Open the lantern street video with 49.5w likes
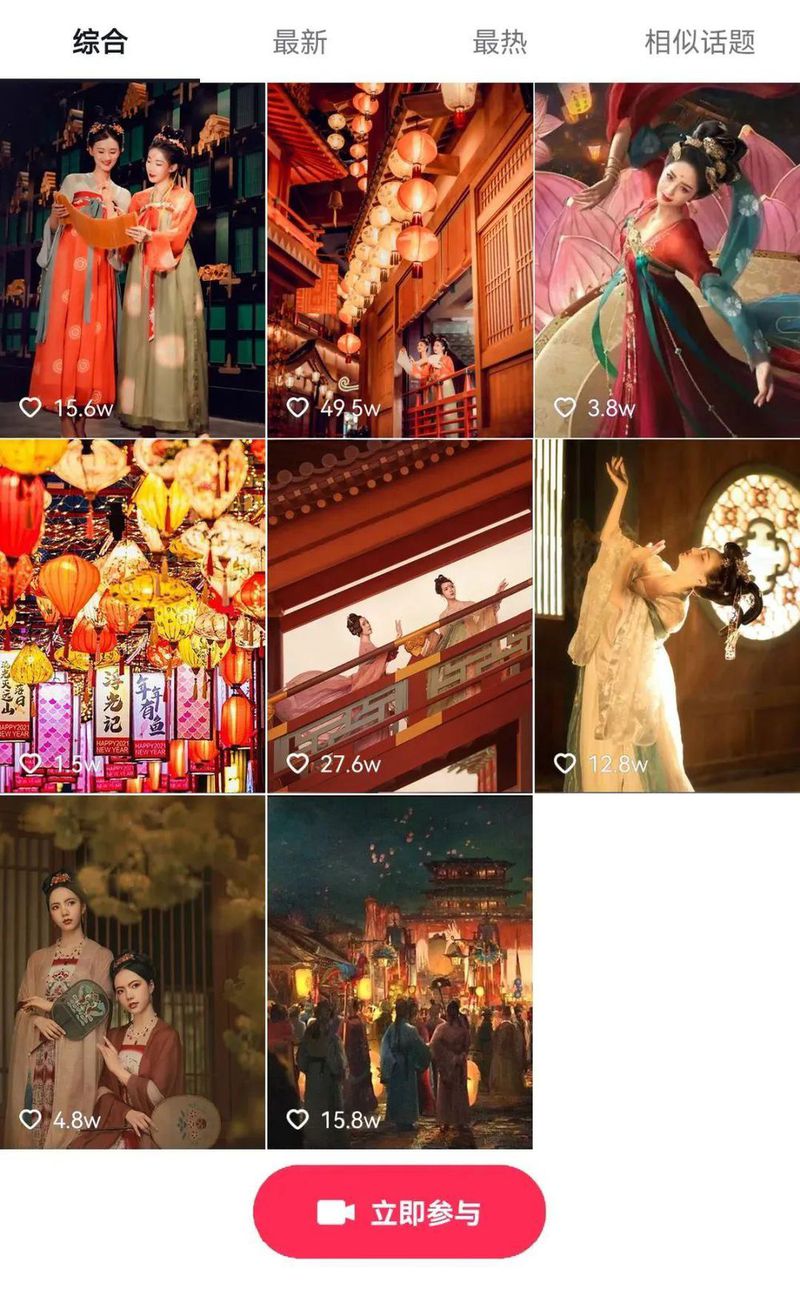The width and height of the screenshot is (800, 1296). click(x=400, y=260)
